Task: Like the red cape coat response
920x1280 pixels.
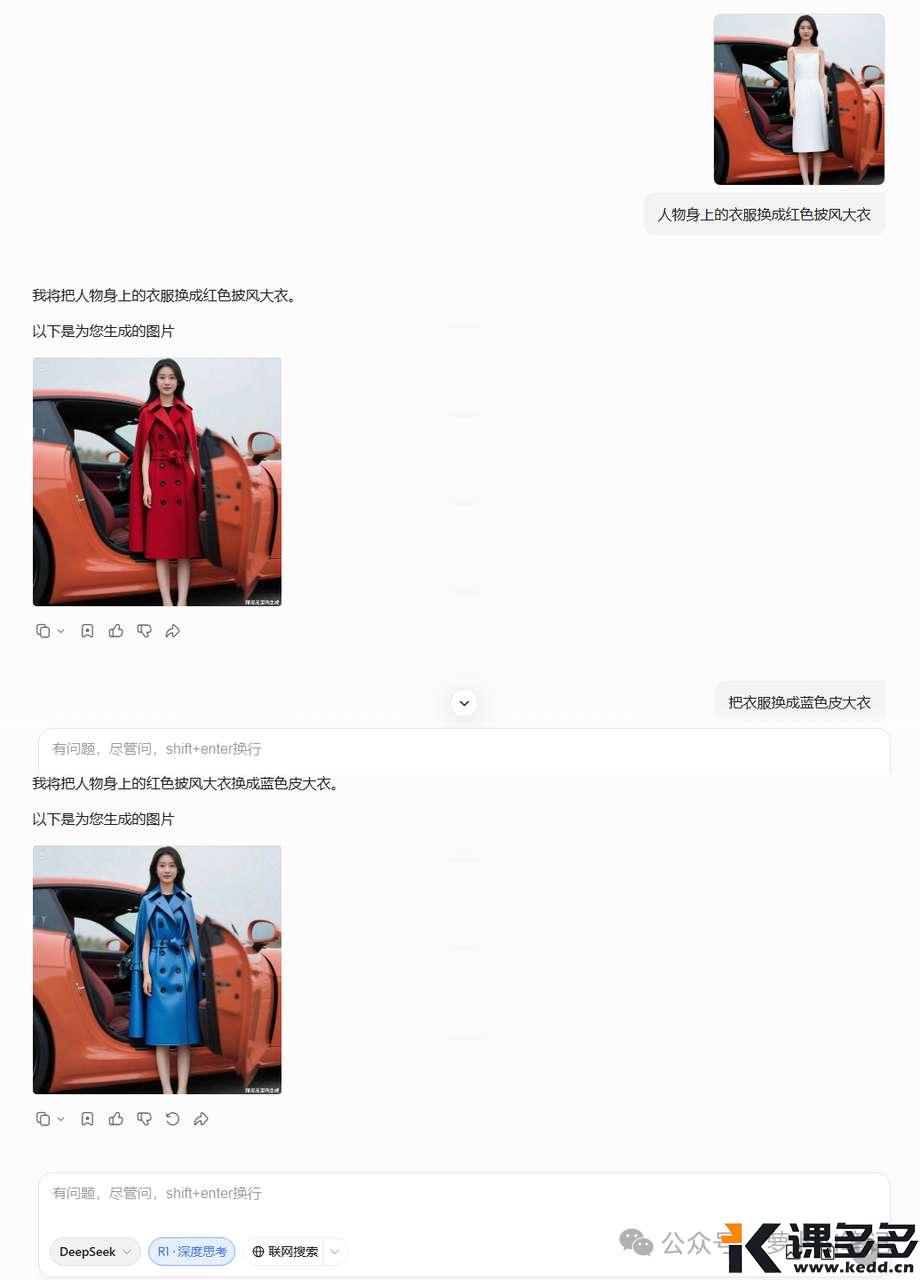Action: click(116, 631)
